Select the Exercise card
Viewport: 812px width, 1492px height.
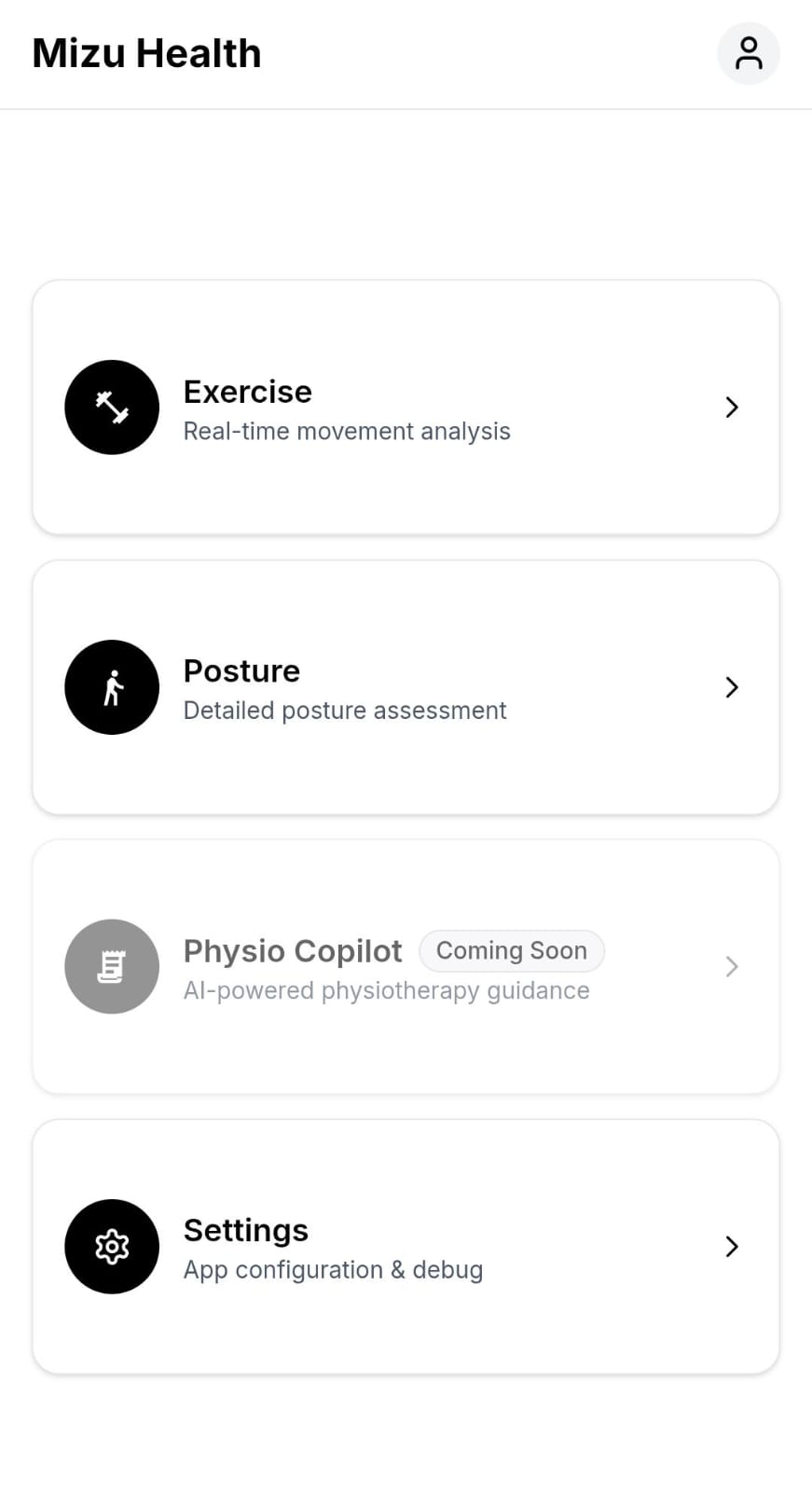(x=406, y=408)
